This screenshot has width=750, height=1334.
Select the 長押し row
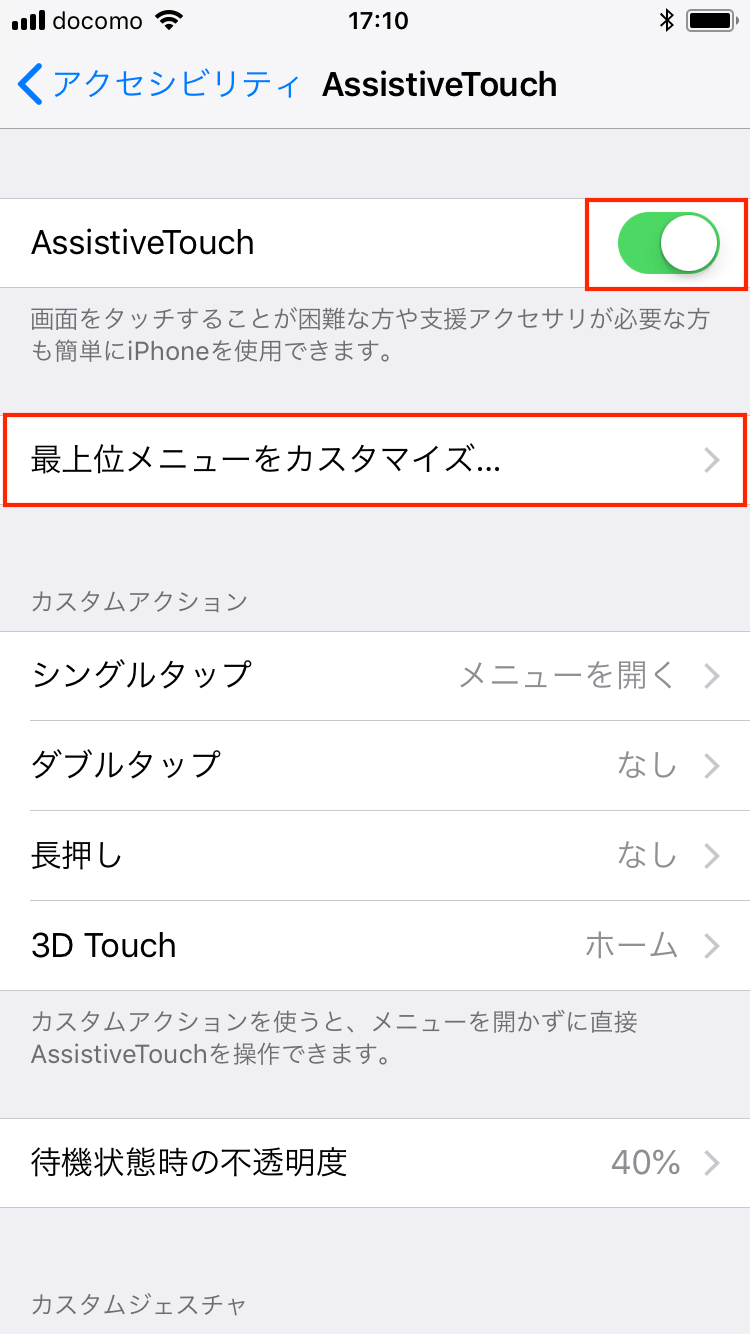pos(375,856)
